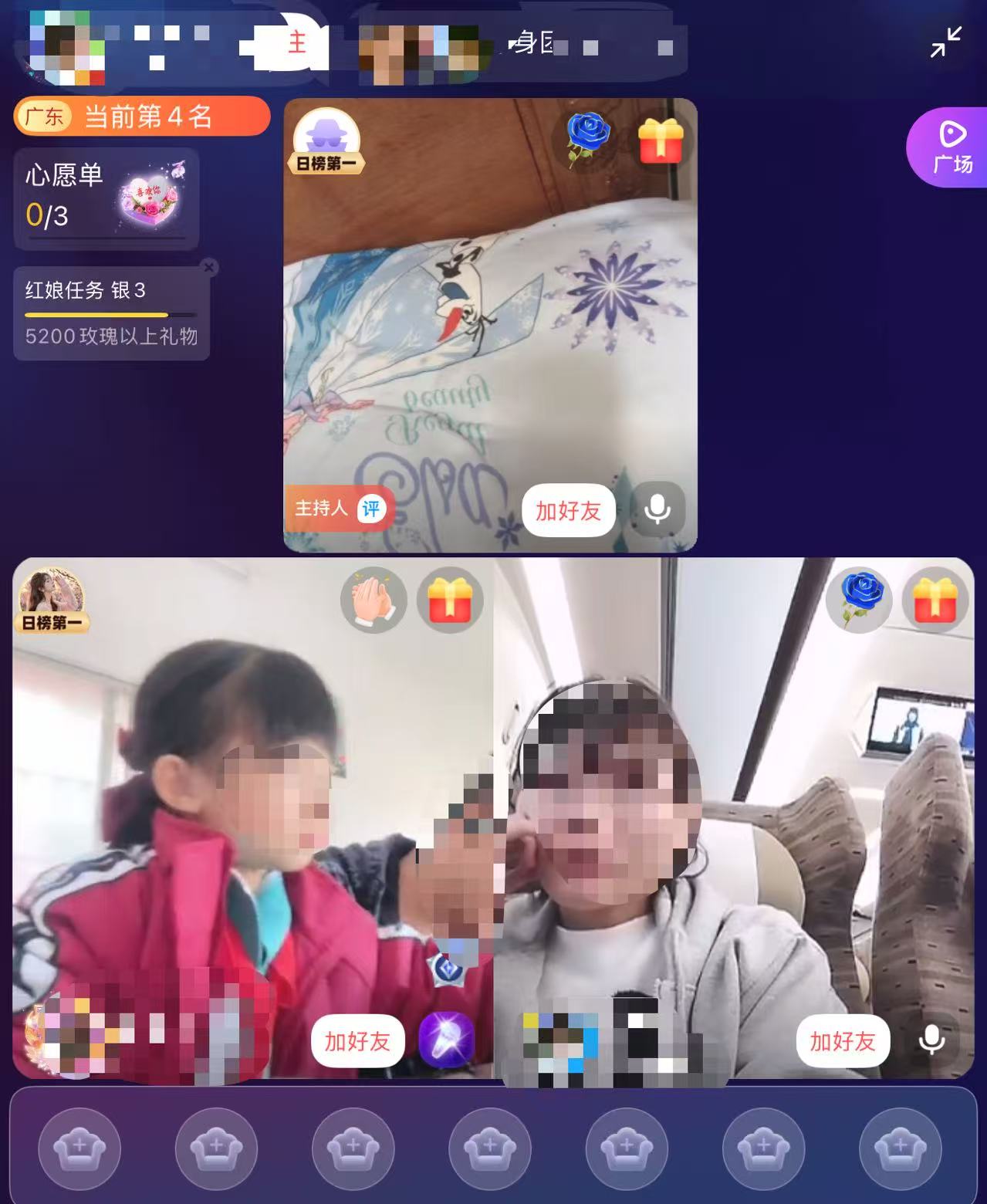View the 广东 当前第4名 ranking banner
The image size is (987, 1204).
(x=142, y=117)
